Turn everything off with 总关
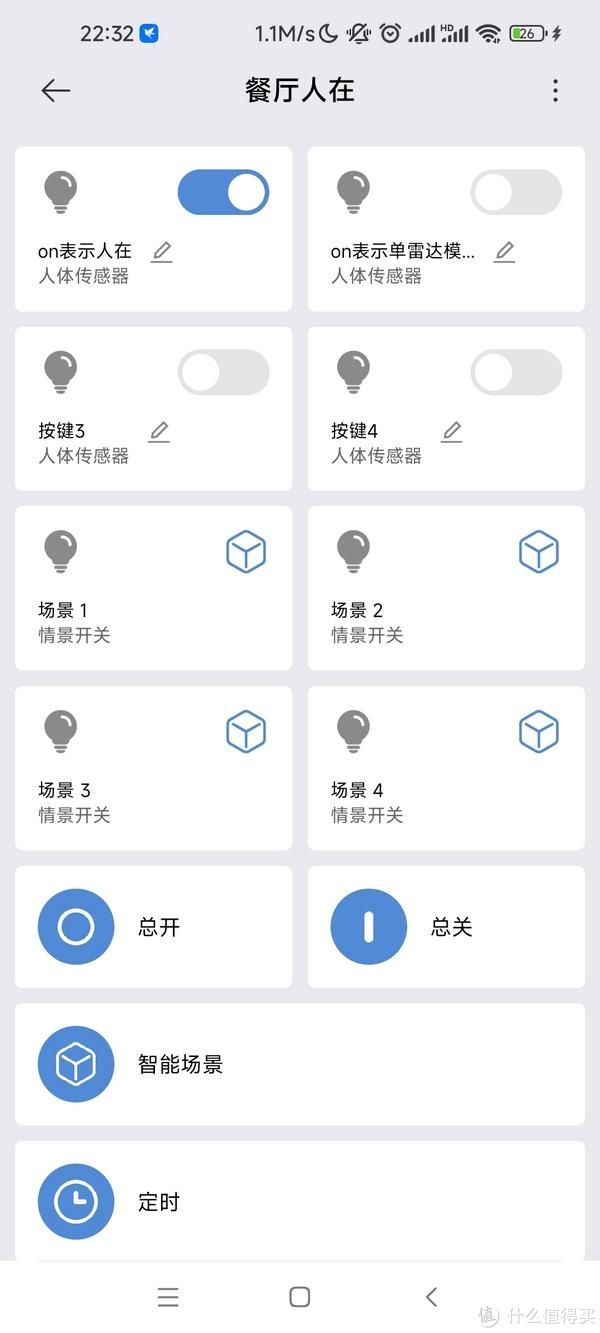The width and height of the screenshot is (600, 1333). coord(446,927)
